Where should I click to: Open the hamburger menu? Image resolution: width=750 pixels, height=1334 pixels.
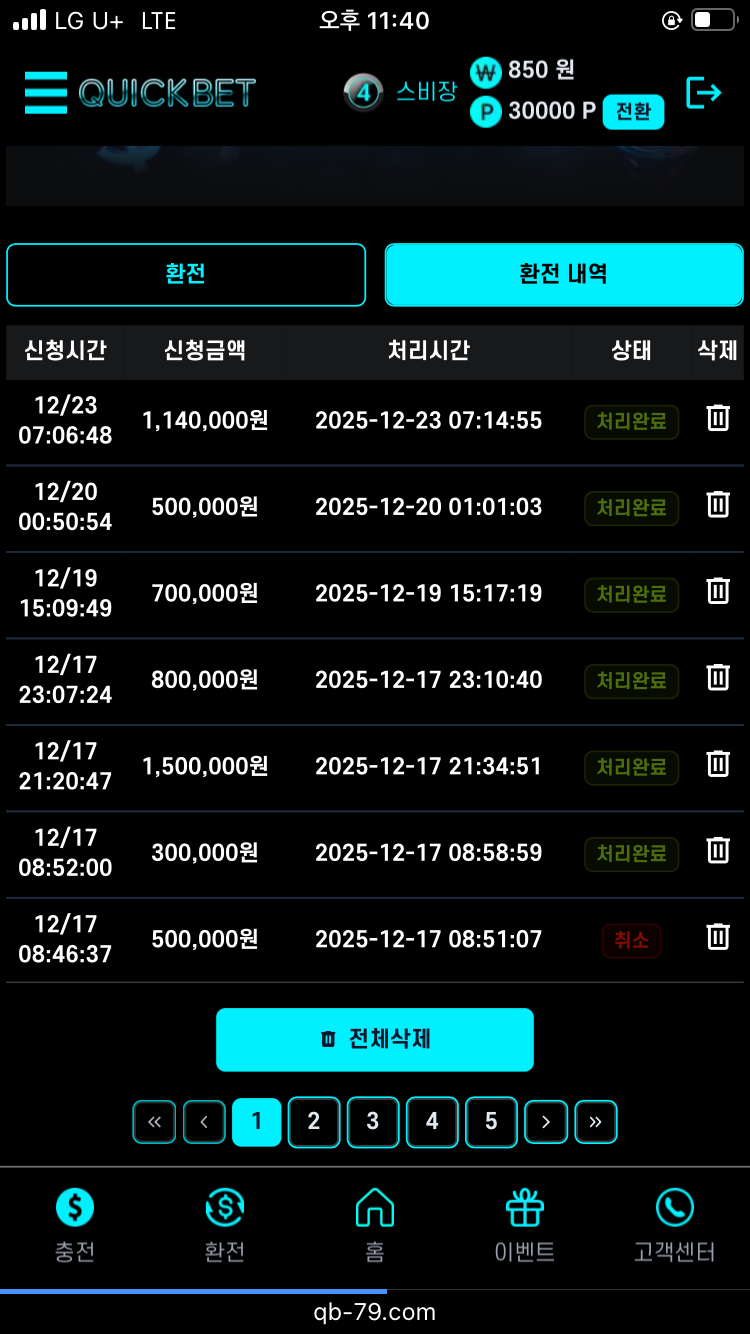[46, 93]
